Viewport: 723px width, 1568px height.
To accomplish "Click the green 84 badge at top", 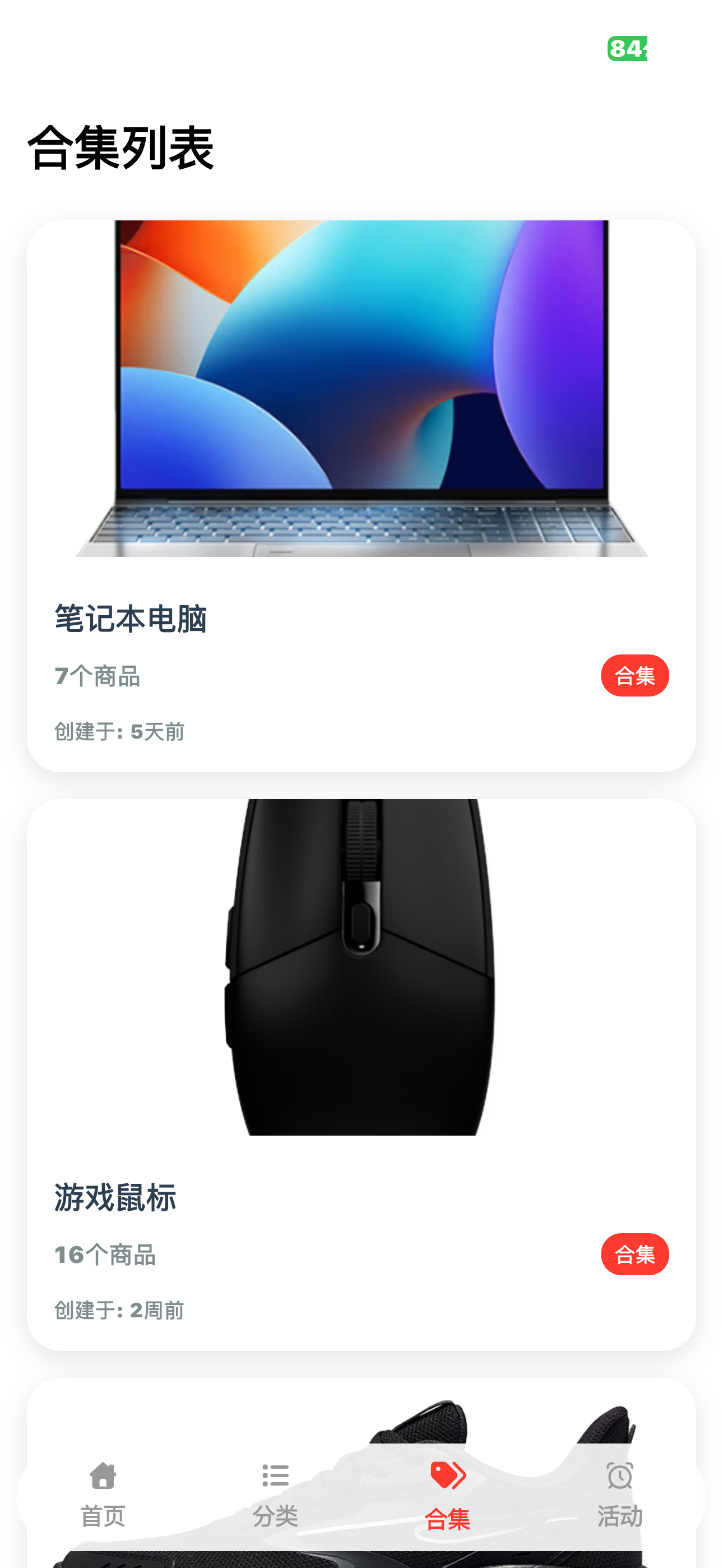I will click(627, 50).
